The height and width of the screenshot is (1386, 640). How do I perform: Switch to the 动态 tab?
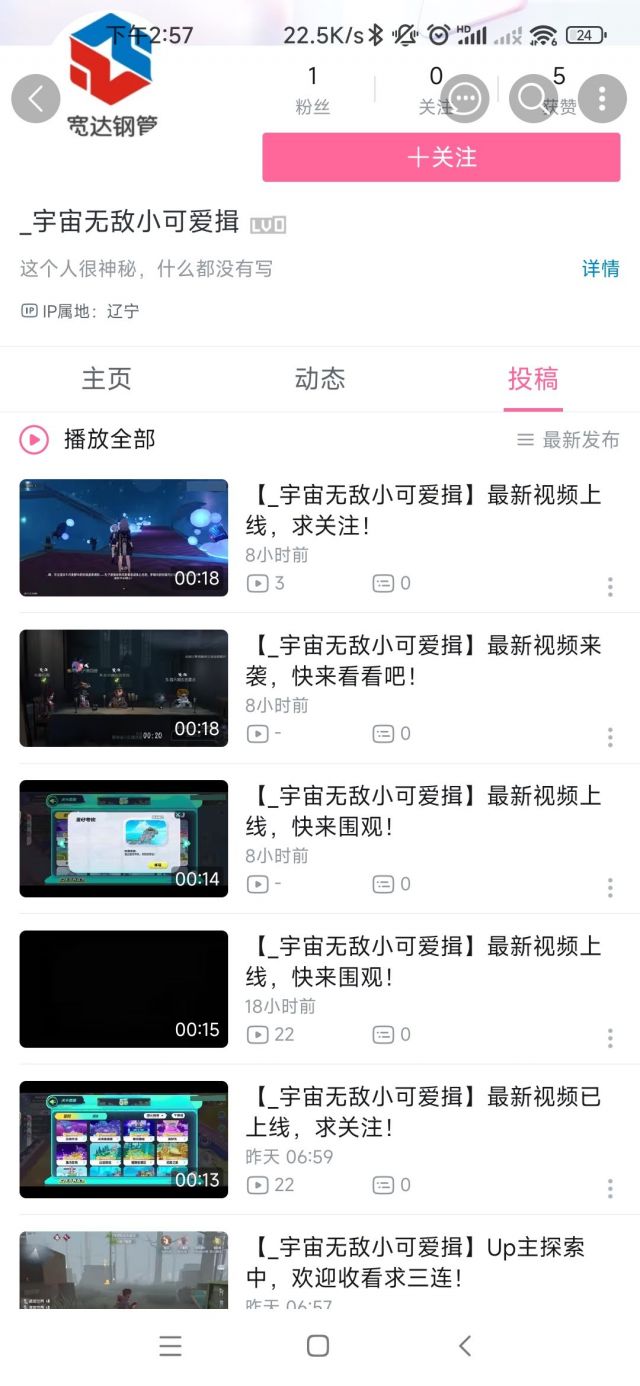click(320, 379)
